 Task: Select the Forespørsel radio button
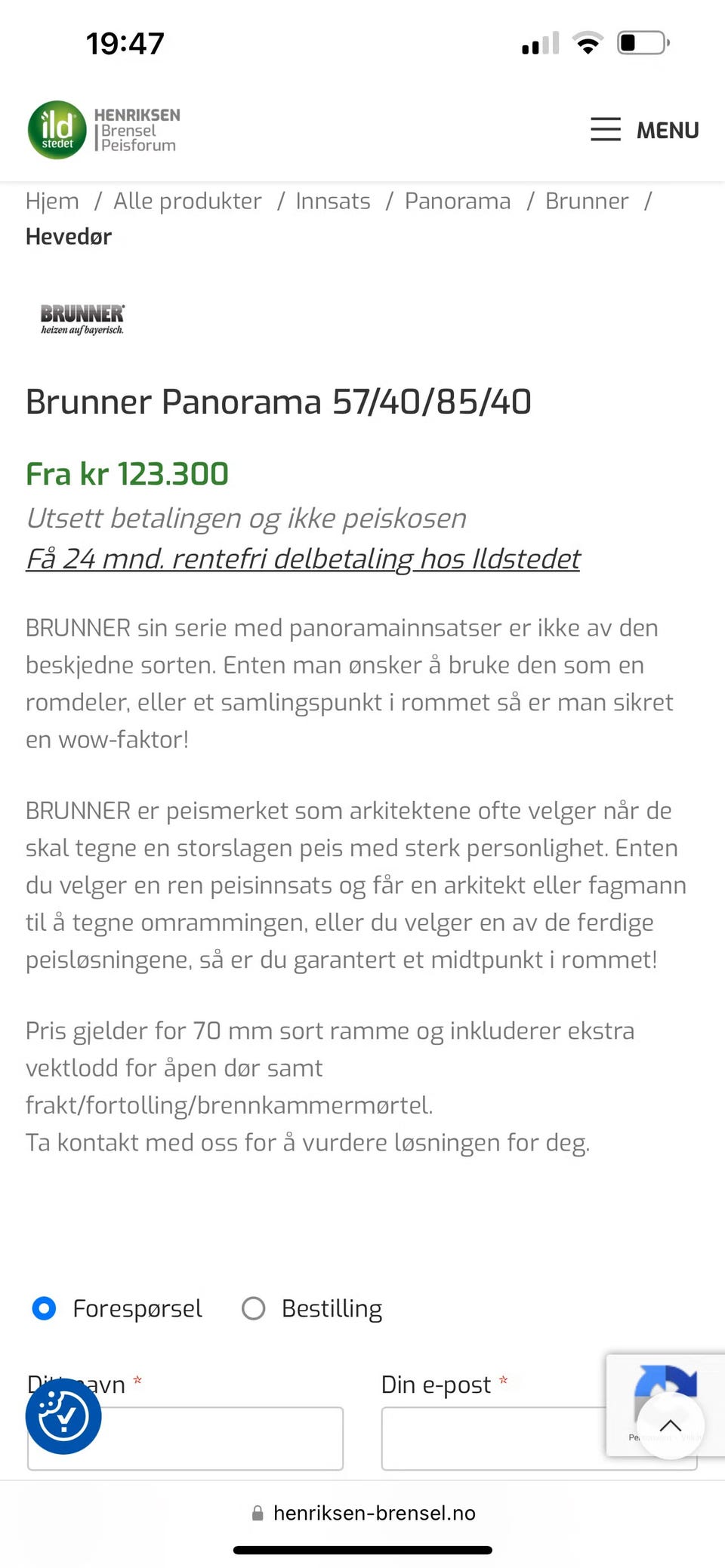[x=44, y=1308]
